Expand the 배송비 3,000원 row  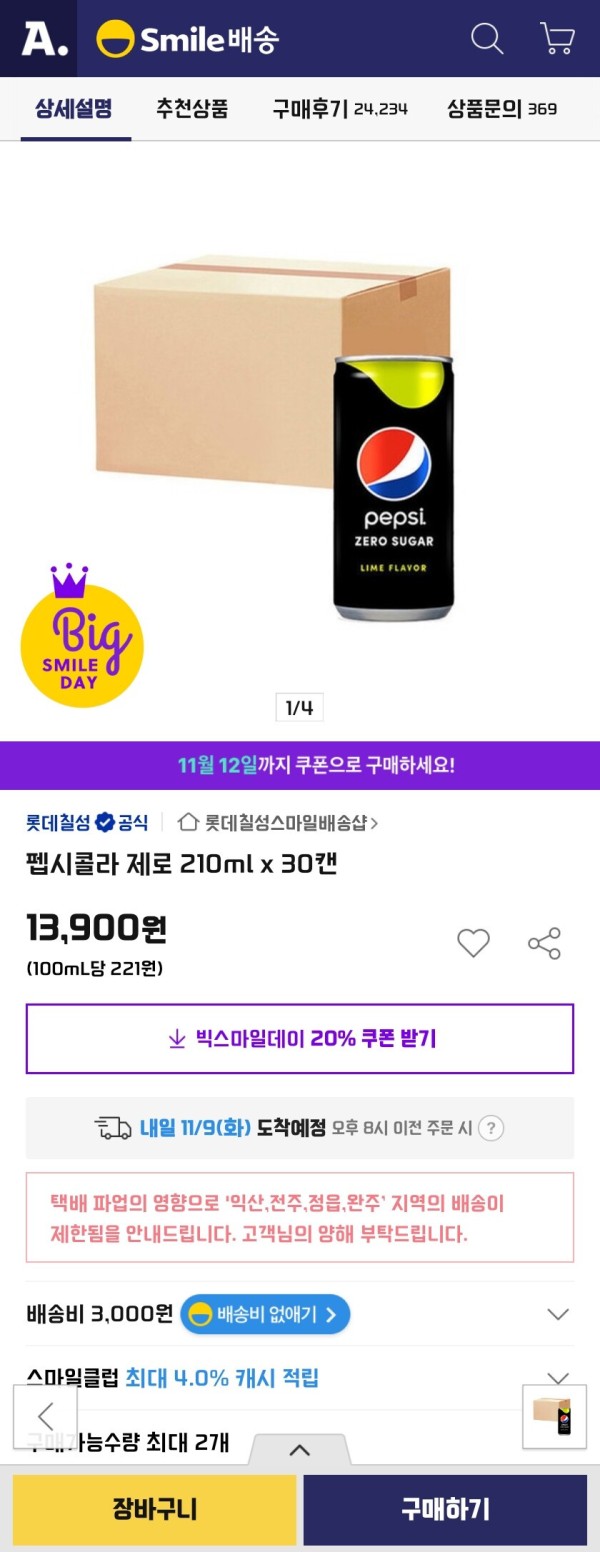[558, 1314]
